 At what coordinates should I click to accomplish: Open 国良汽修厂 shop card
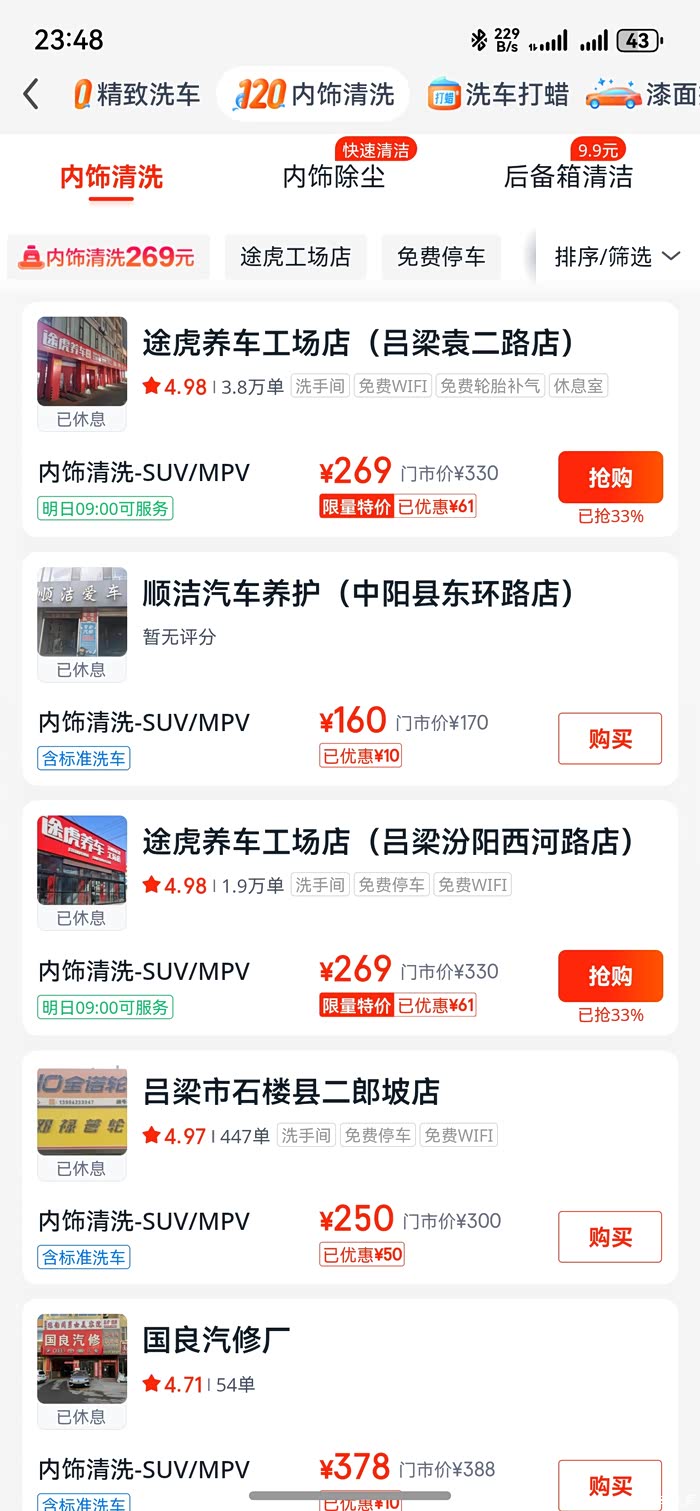click(x=216, y=1340)
